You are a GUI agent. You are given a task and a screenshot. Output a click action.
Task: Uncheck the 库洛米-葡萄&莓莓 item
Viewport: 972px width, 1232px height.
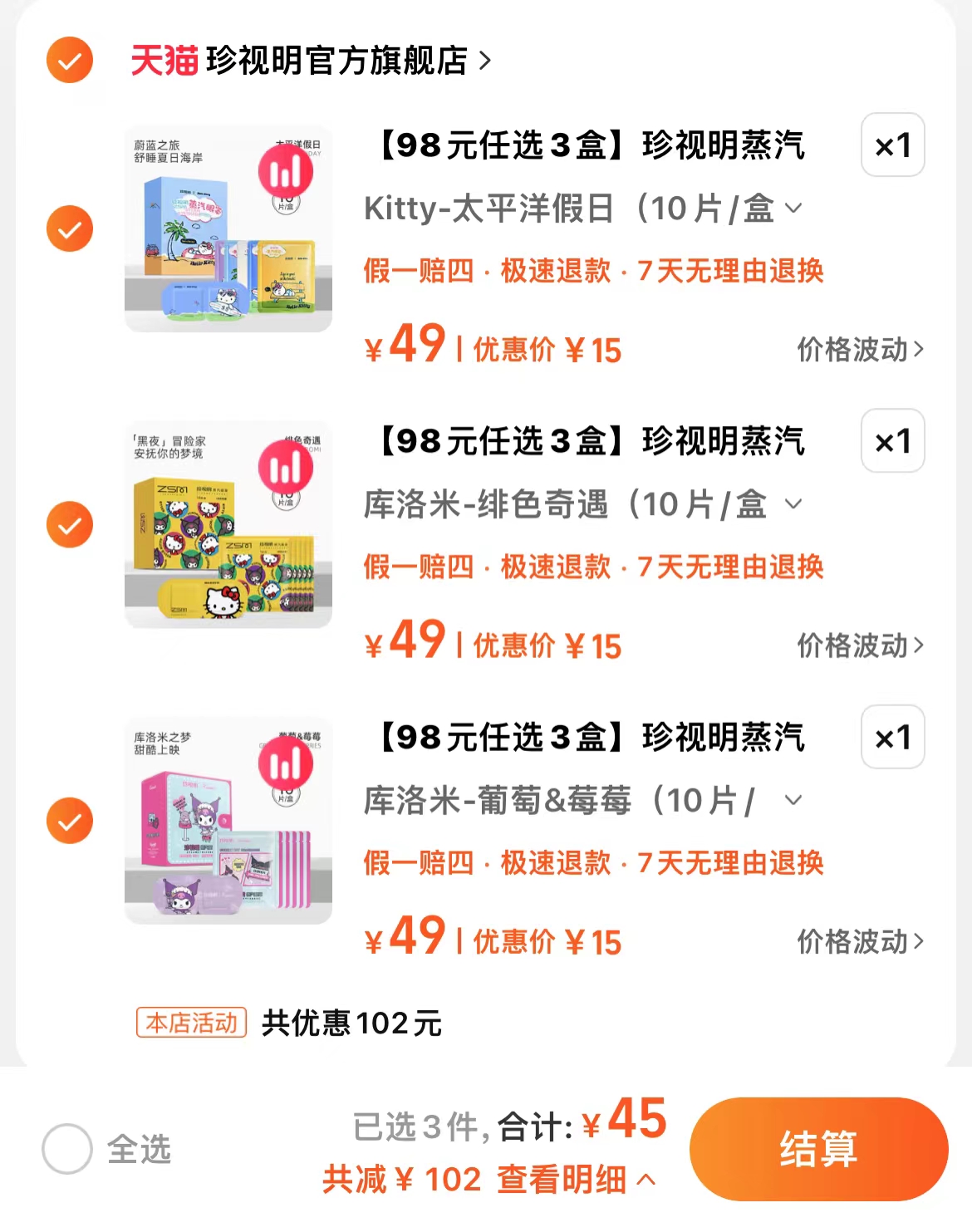coord(70,821)
